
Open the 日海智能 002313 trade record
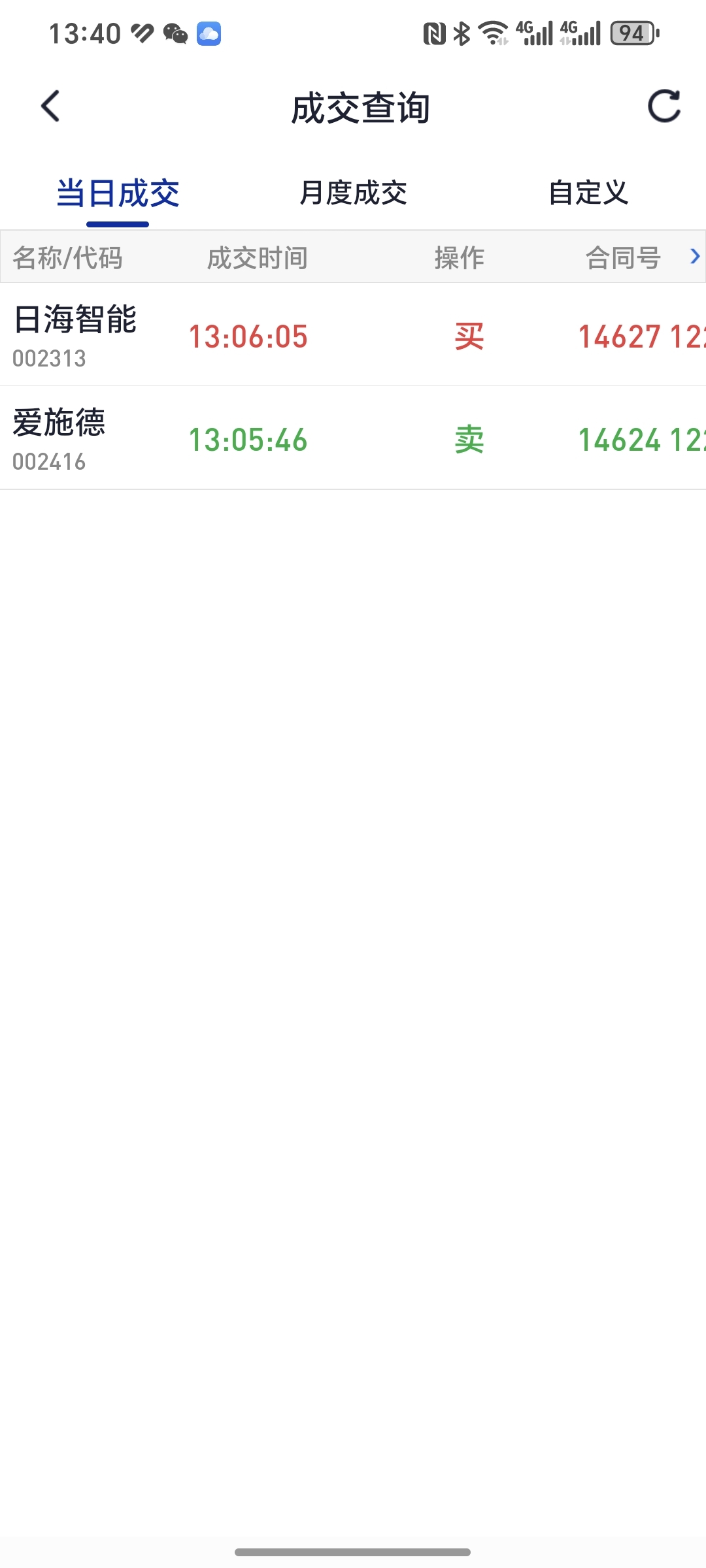(353, 335)
